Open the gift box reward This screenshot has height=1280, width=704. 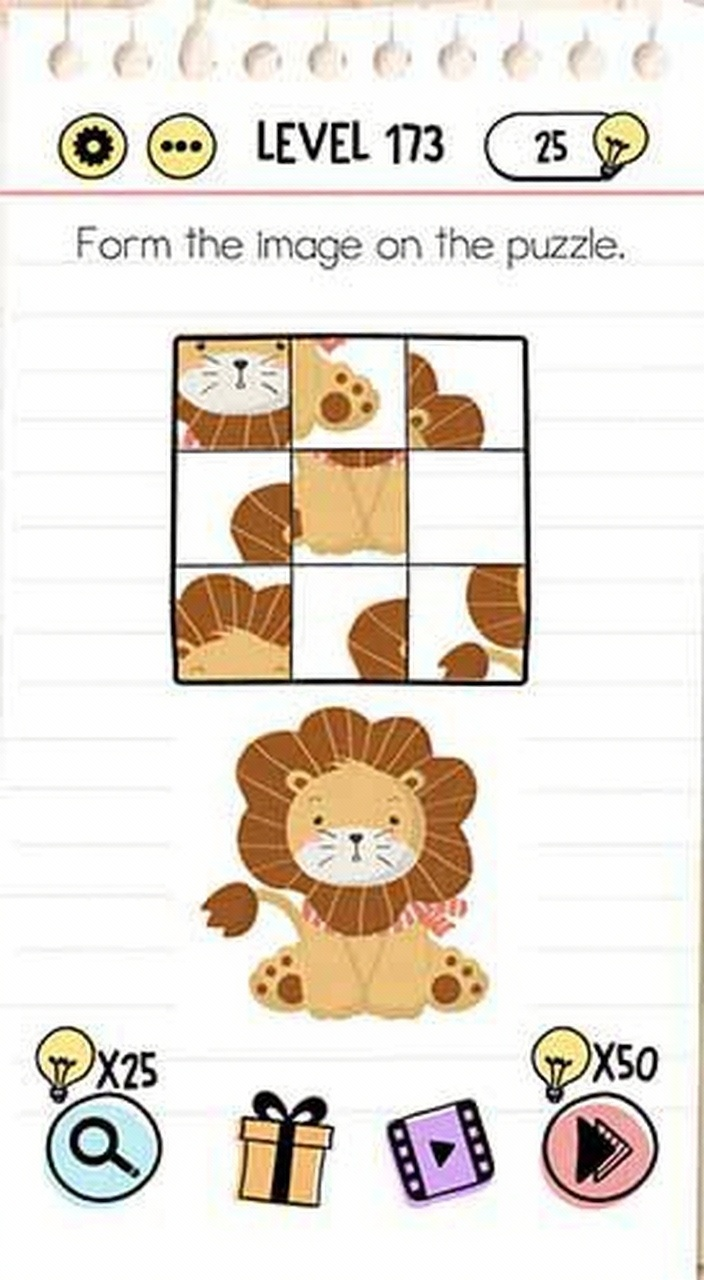(285, 1149)
